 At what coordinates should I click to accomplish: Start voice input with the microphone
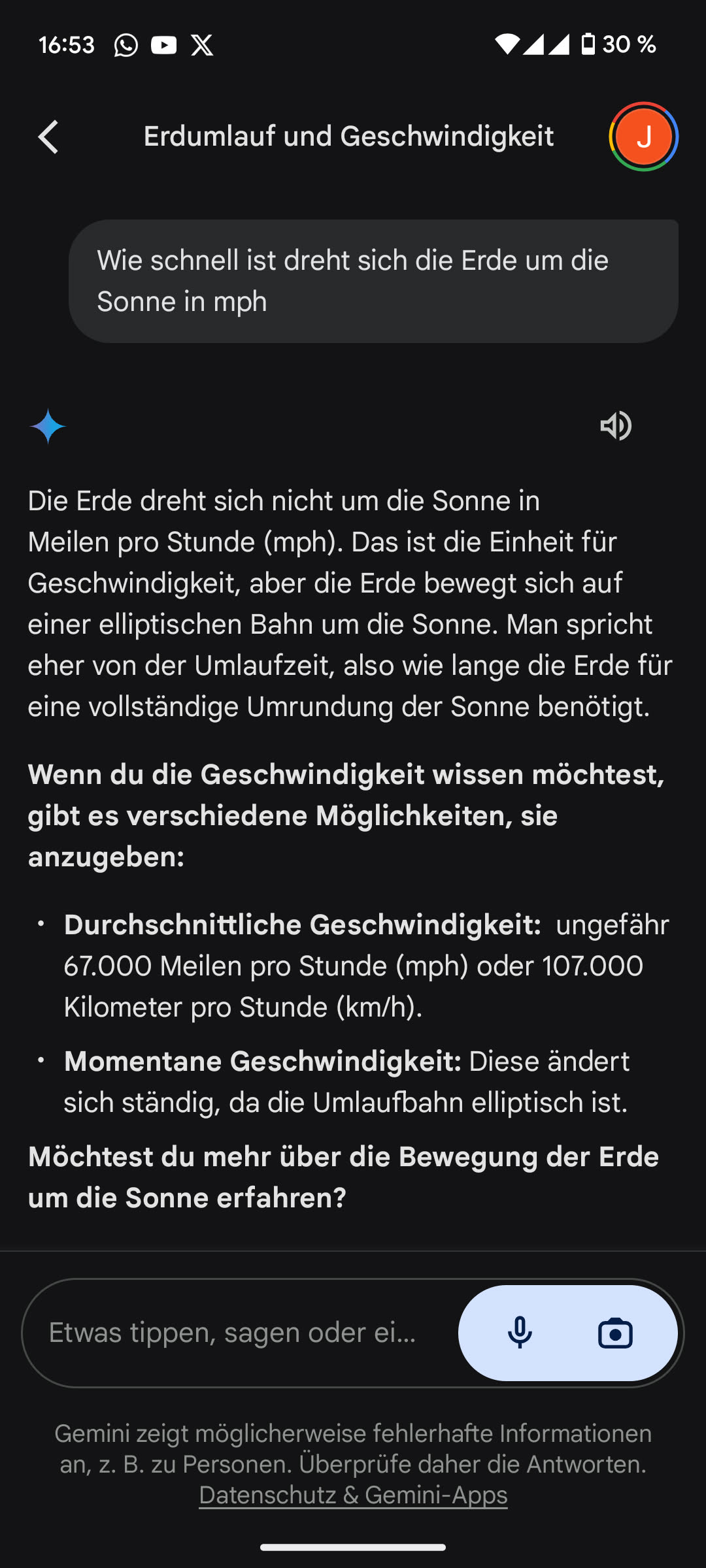tap(520, 1333)
